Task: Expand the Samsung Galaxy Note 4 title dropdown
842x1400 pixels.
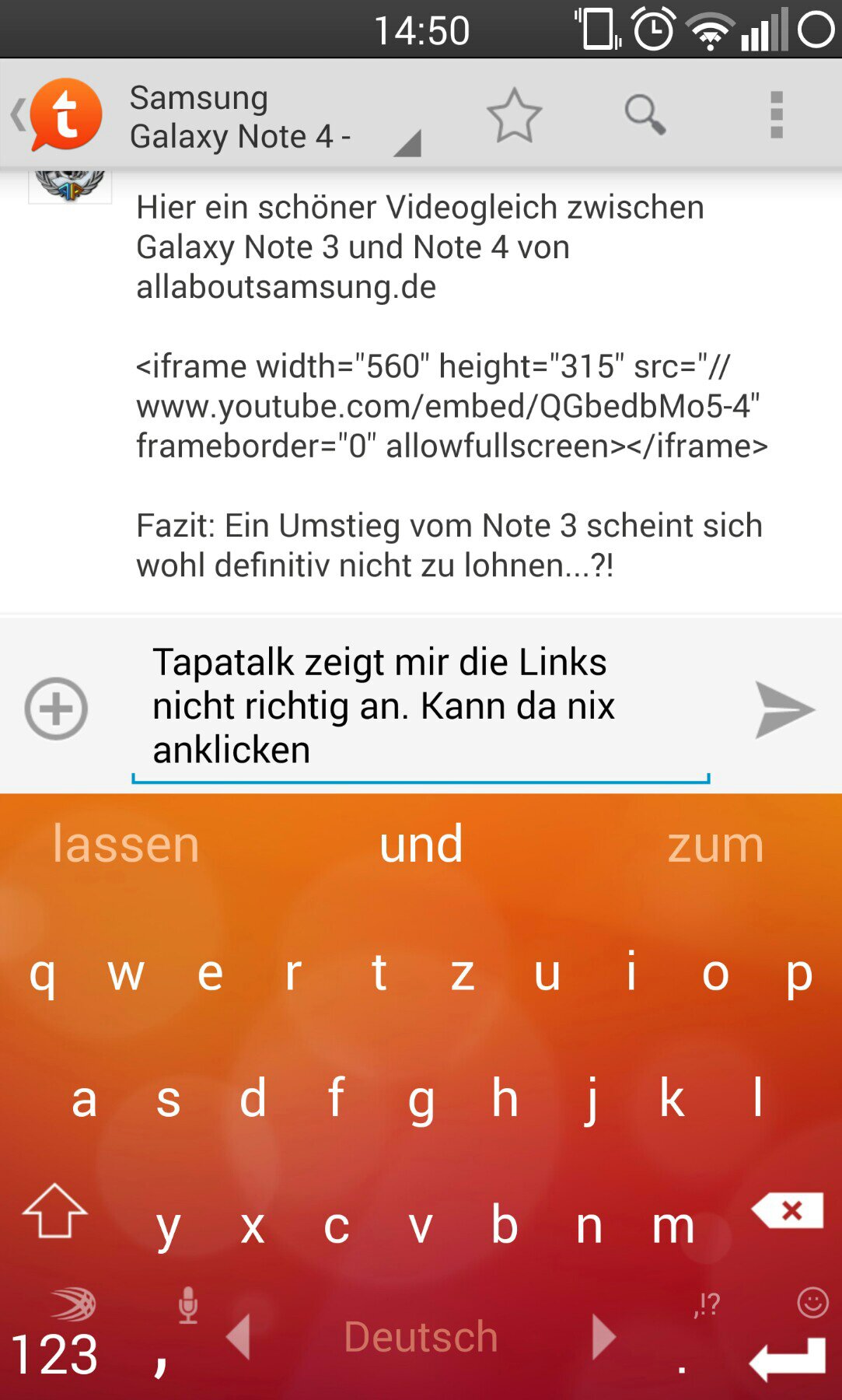Action: [276, 117]
